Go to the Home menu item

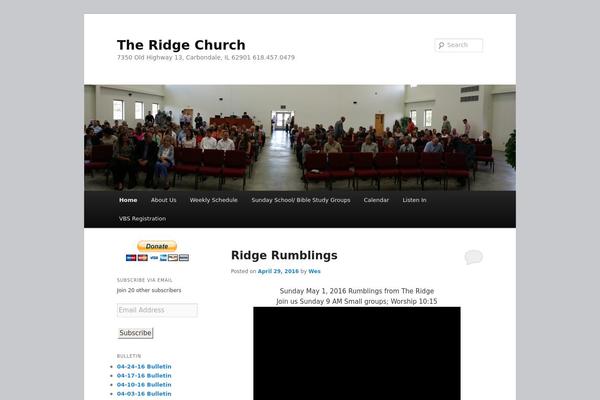point(128,200)
